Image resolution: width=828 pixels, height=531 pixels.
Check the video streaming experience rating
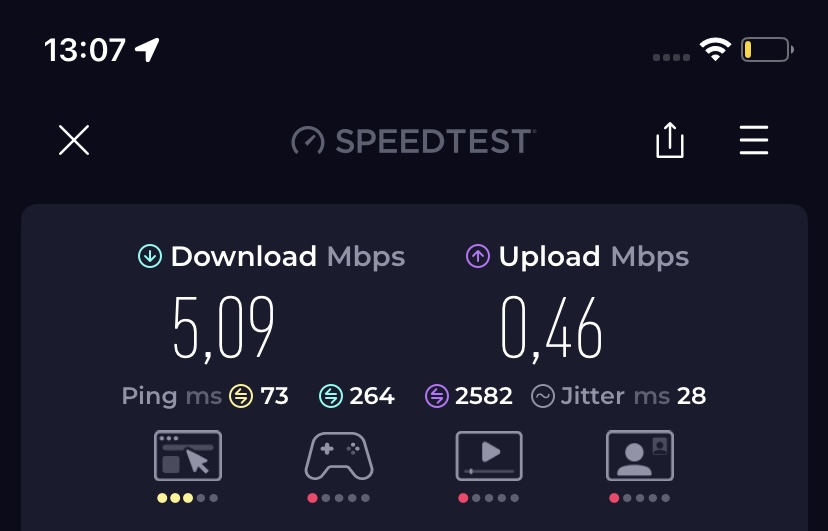click(x=489, y=457)
